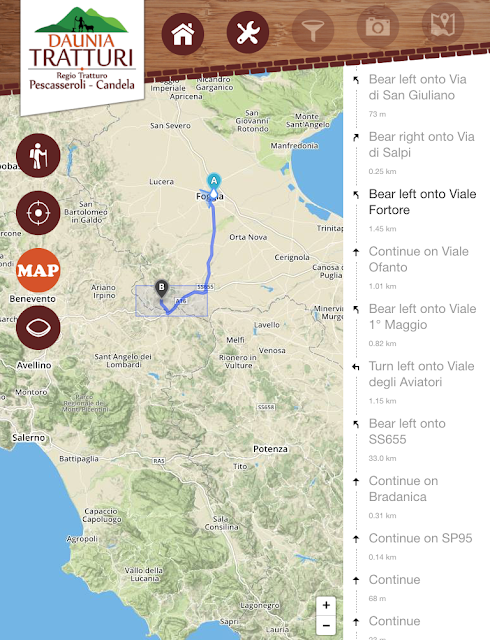This screenshot has width=490, height=640.
Task: Select step Bear left onto SS655
Action: point(416,440)
